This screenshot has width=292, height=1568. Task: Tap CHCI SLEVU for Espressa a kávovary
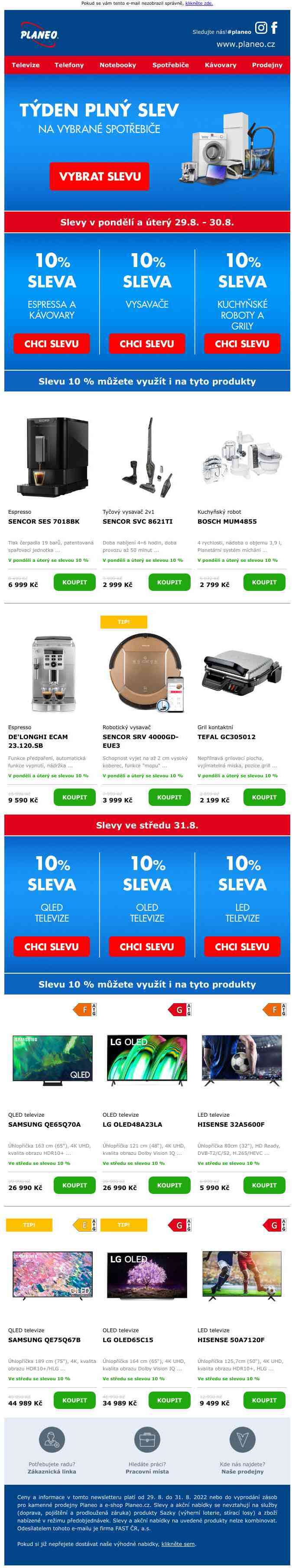51,344
